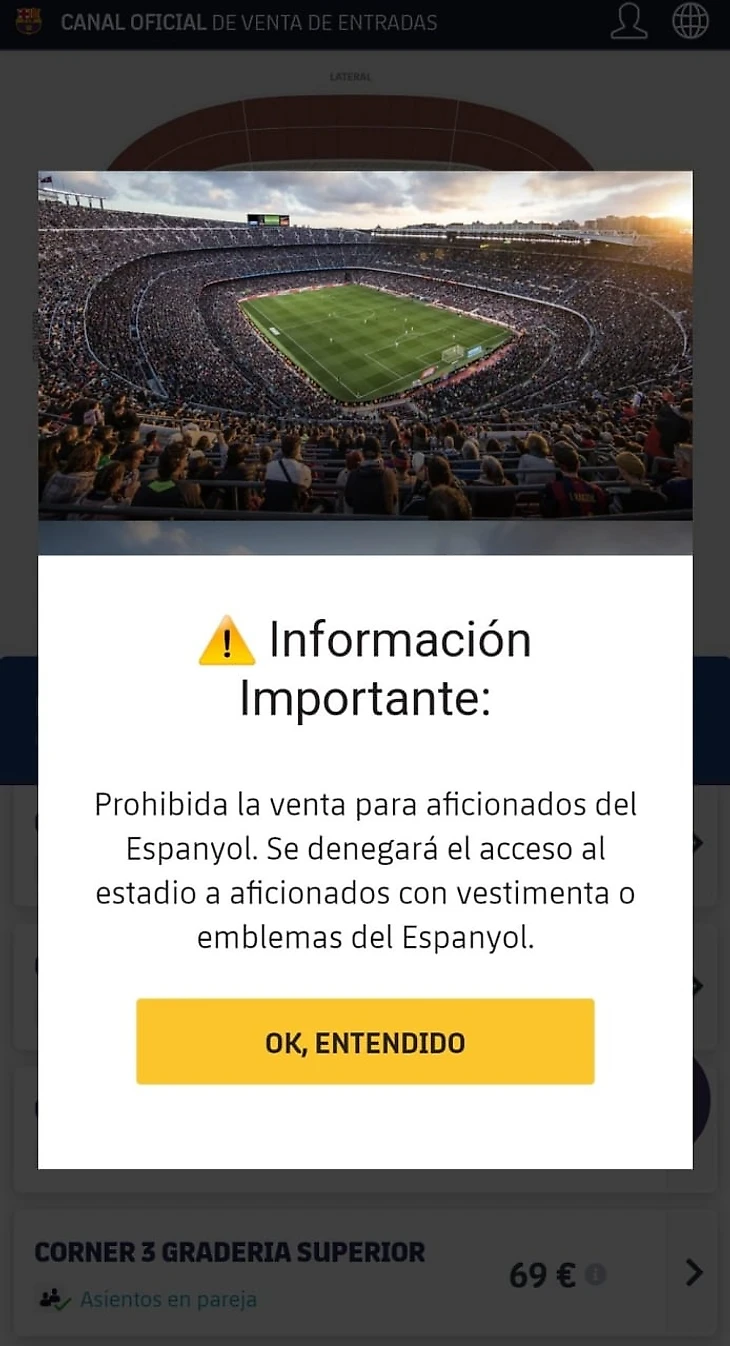Confirm with OK, ENTENDIDO button
This screenshot has height=1346, width=730.
click(x=365, y=1041)
